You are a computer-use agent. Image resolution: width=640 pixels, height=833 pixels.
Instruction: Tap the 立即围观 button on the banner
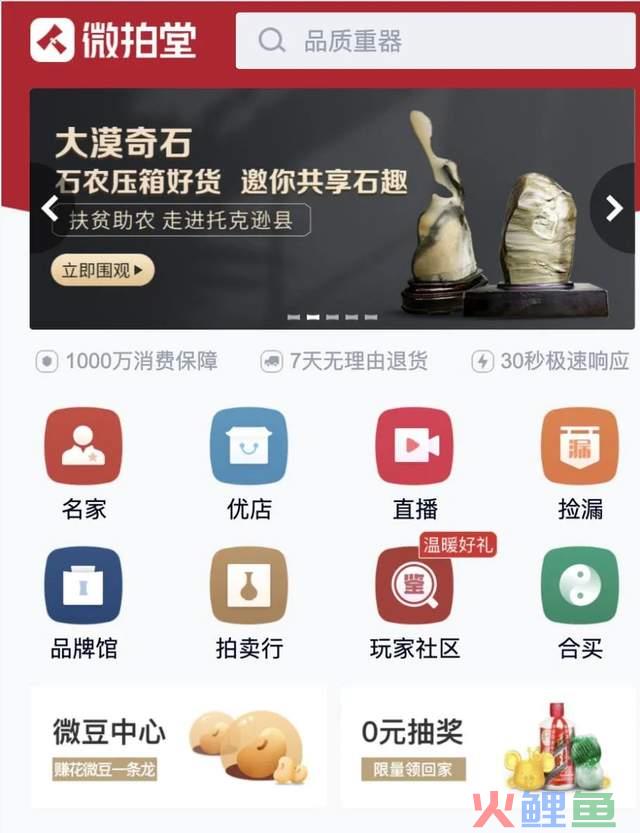tap(102, 270)
